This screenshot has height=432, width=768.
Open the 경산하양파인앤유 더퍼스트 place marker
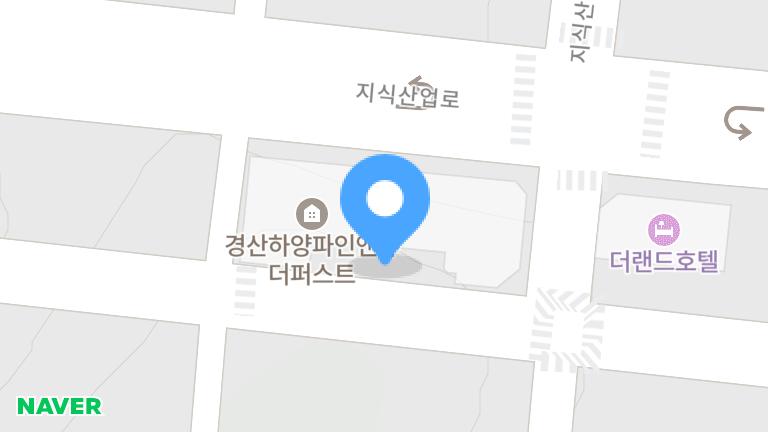[x=311, y=213]
